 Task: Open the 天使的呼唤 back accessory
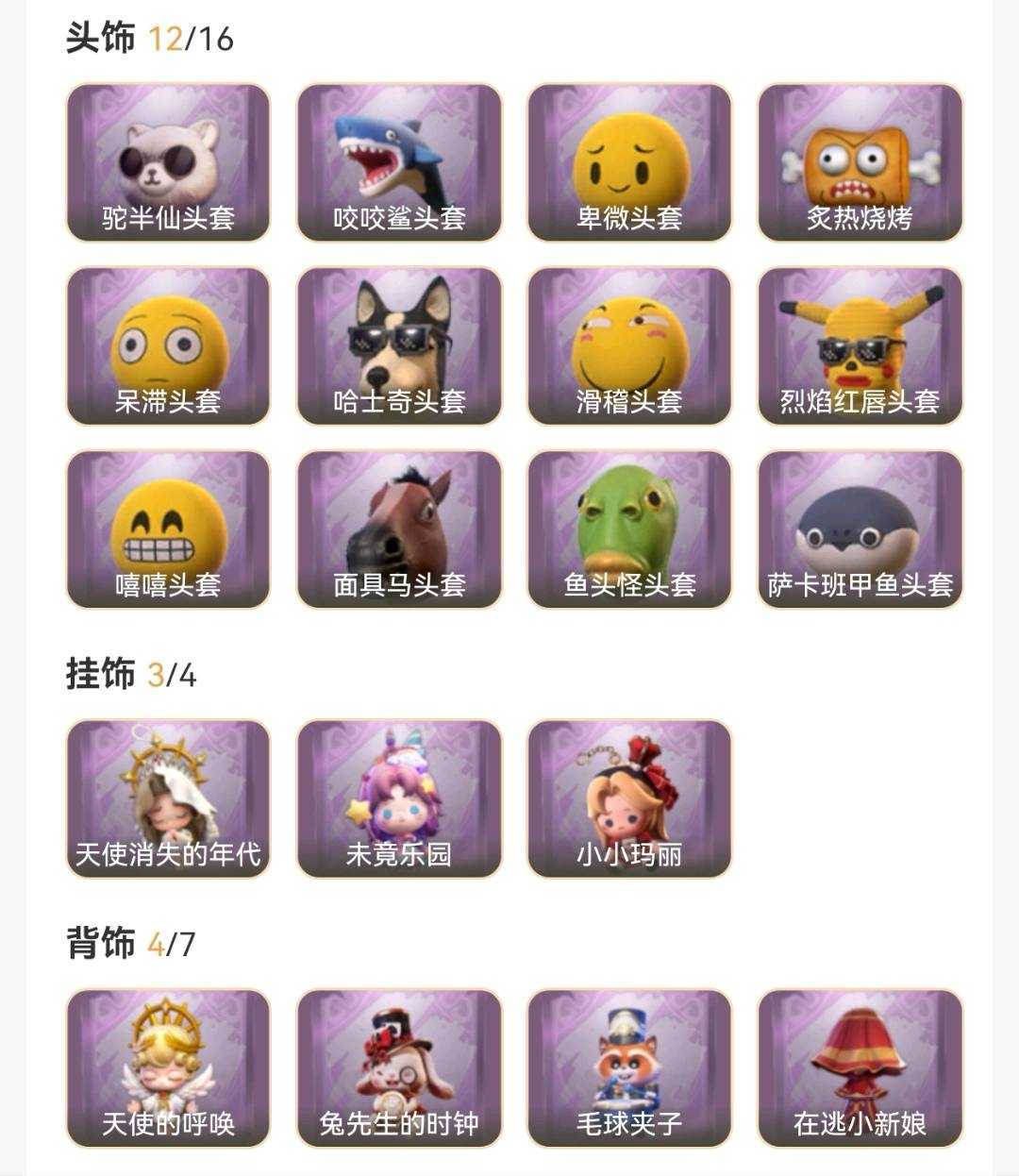[x=168, y=1067]
